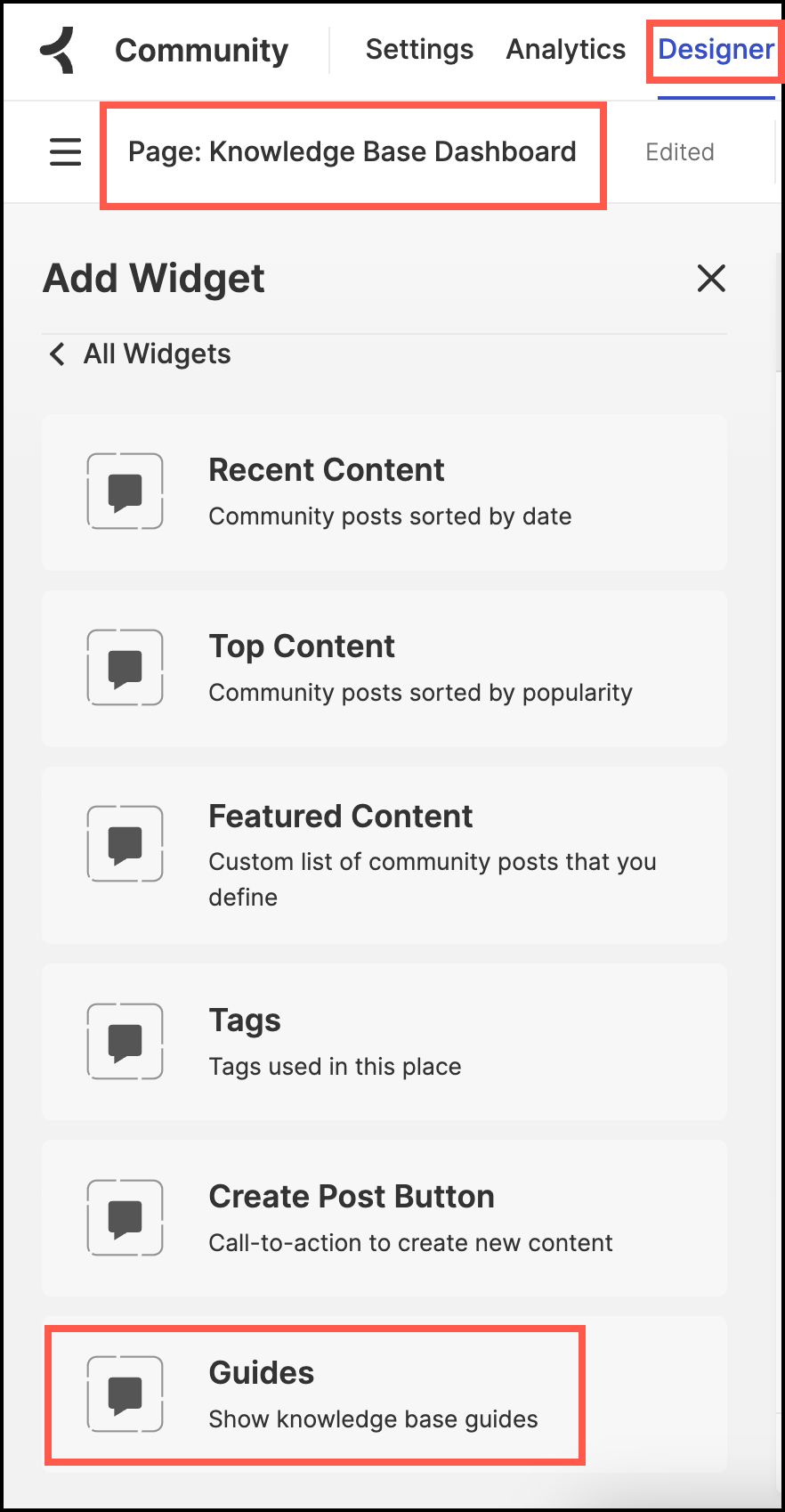Click the Edited status label

679,151
